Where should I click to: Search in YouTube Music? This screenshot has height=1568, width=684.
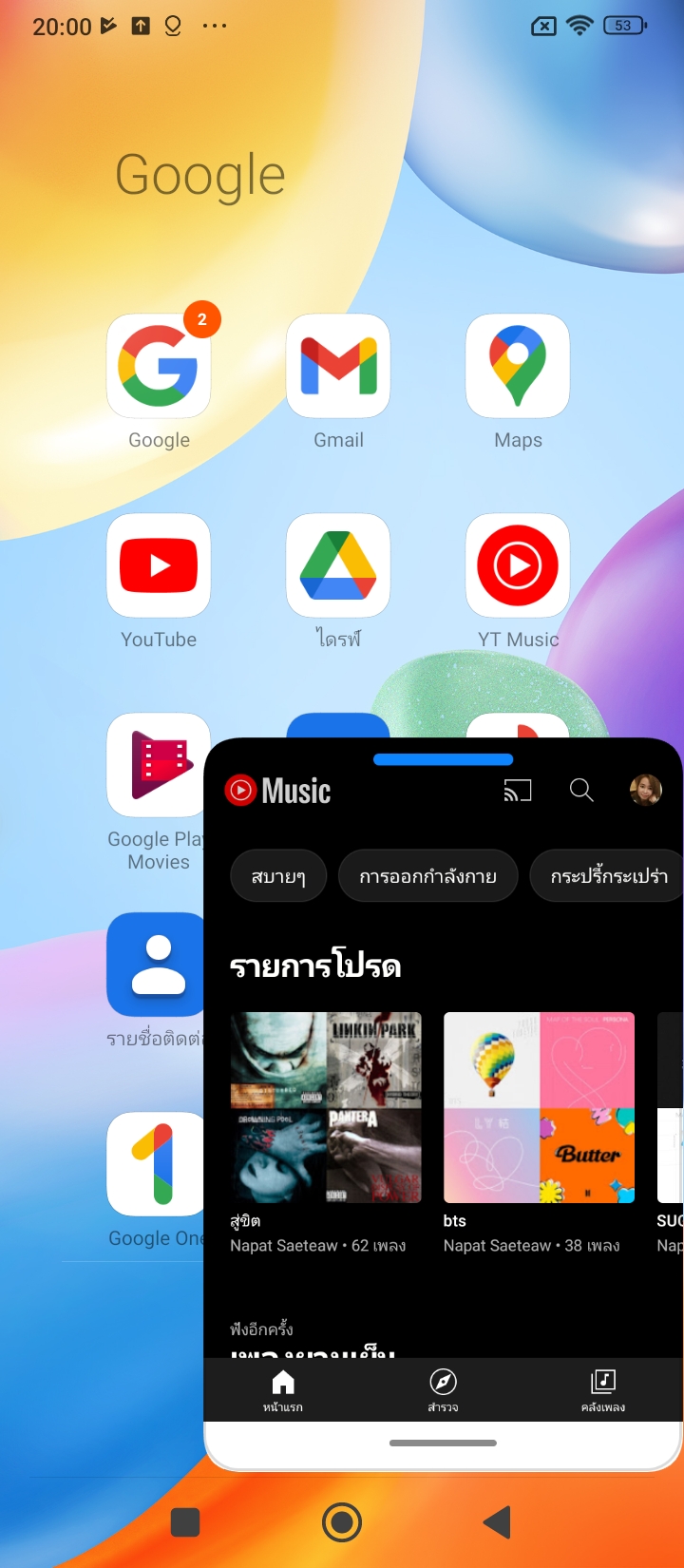581,791
